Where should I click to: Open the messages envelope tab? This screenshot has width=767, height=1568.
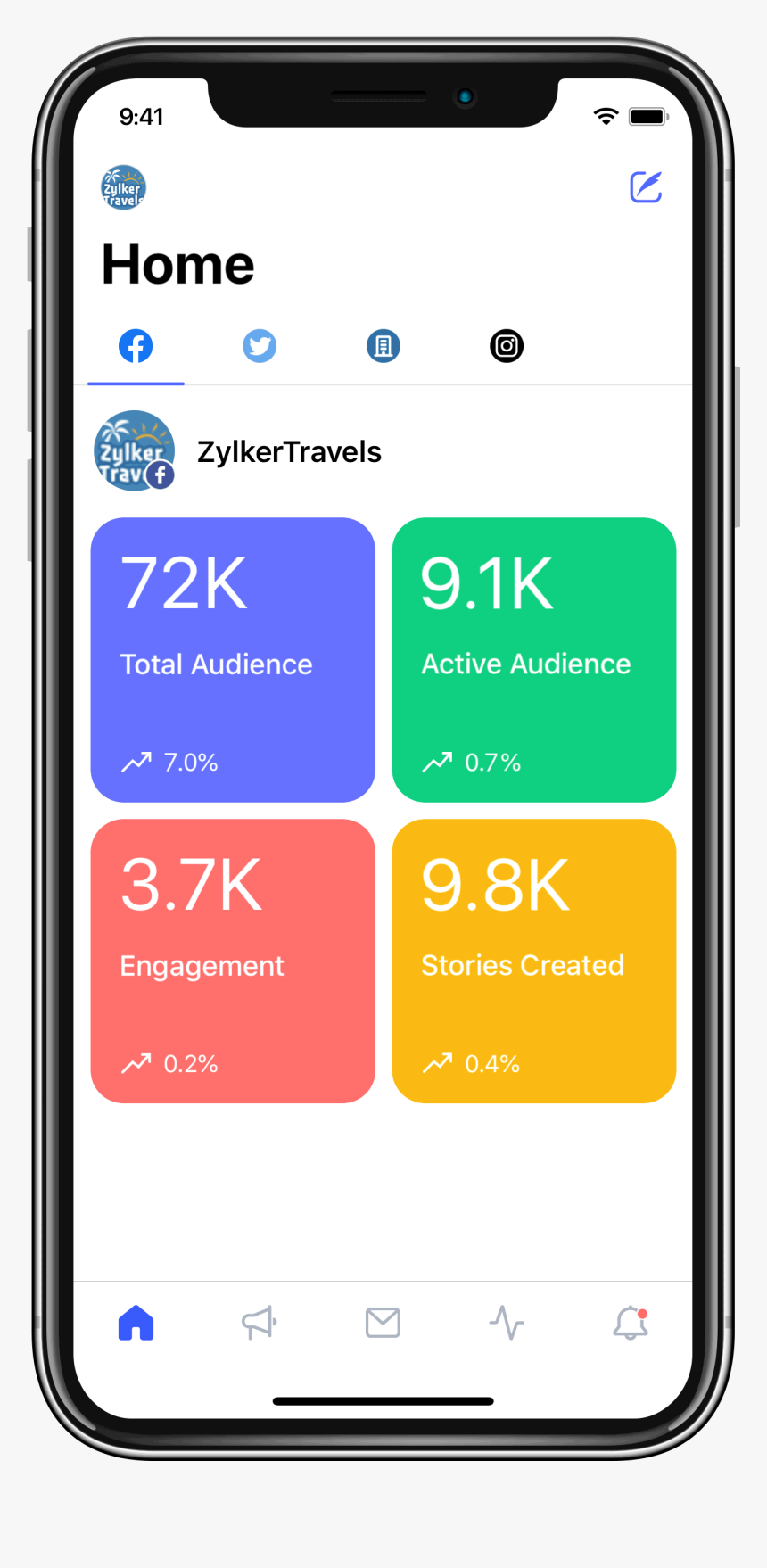(383, 1323)
